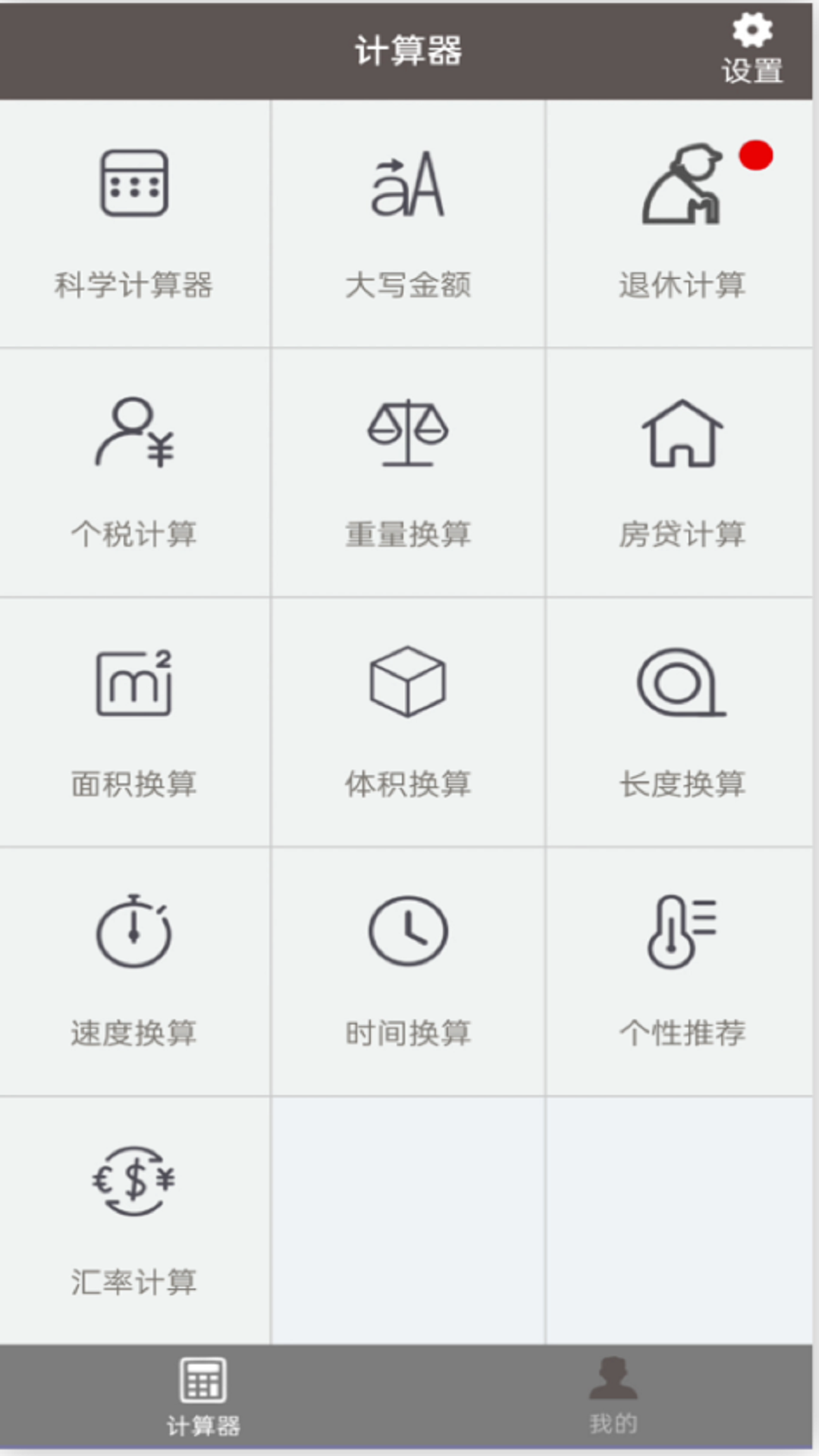This screenshot has width=819, height=1456.
Task: Select 个税计算 income tax calculator
Action: 134,472
